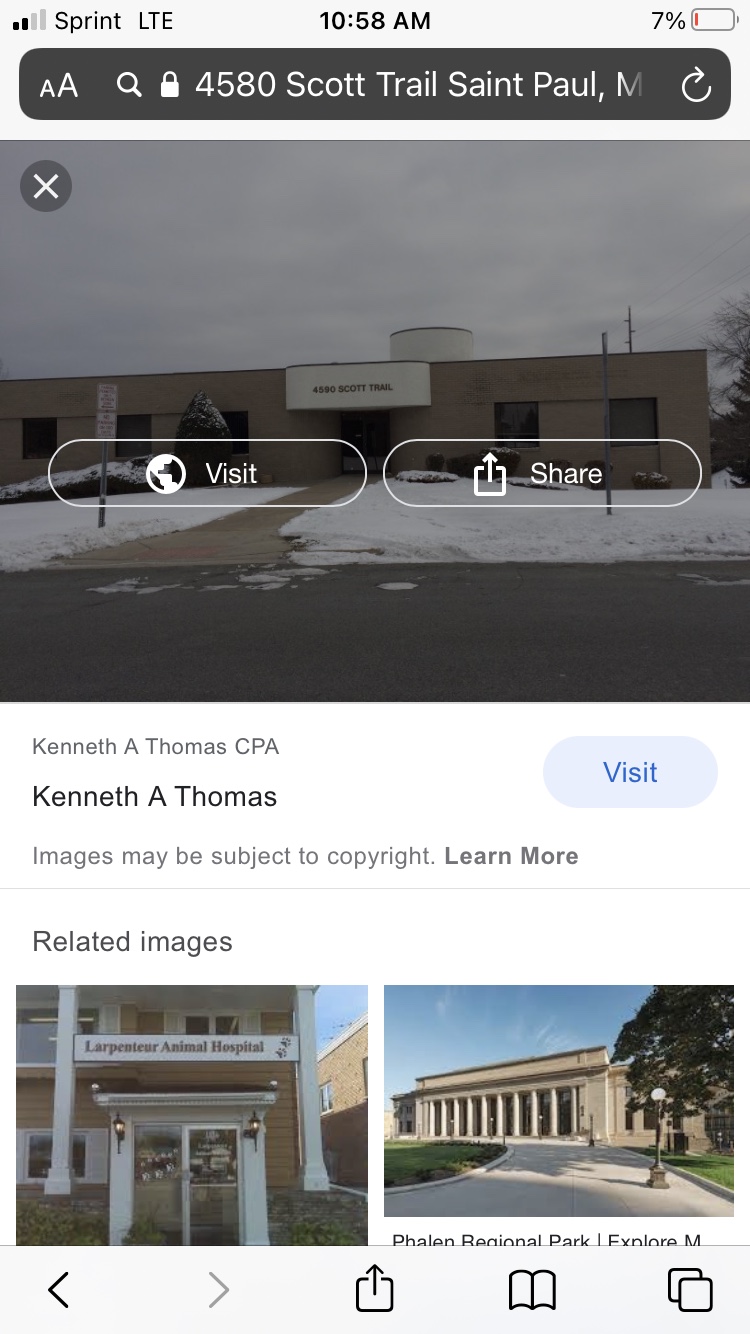
Task: Open bookmarks
Action: coord(532,1290)
